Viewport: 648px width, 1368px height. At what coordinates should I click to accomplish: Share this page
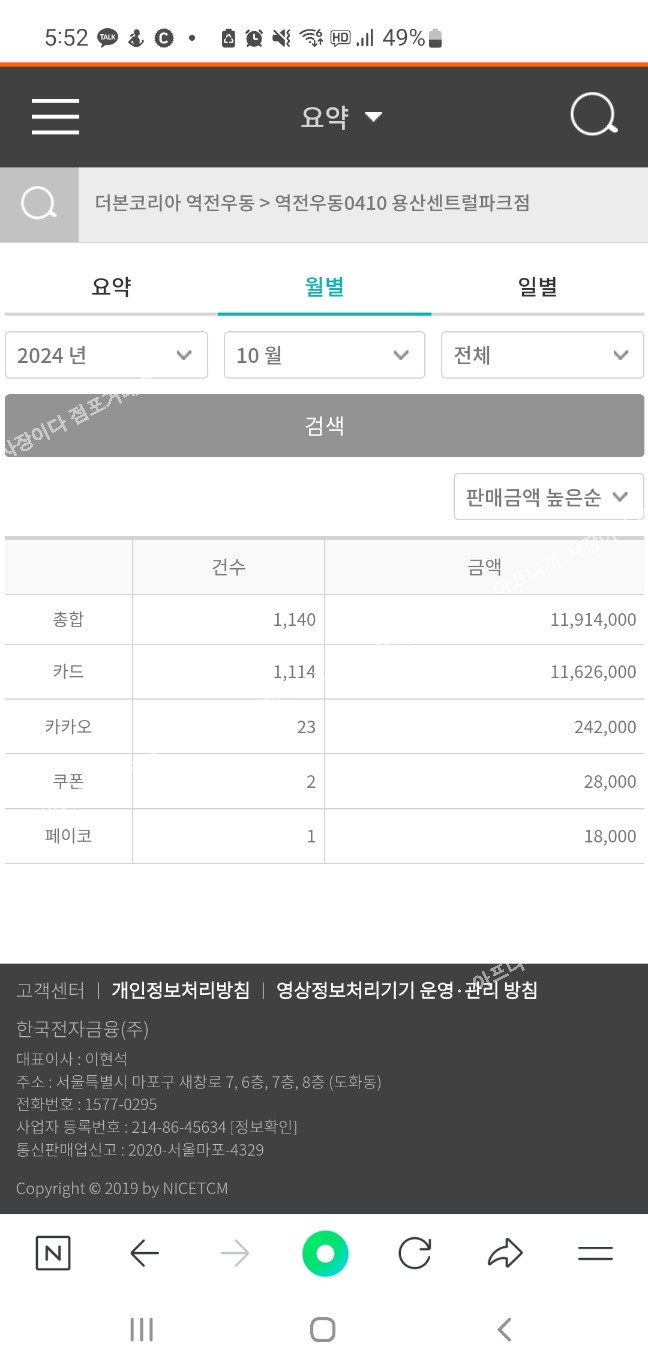pos(505,1253)
